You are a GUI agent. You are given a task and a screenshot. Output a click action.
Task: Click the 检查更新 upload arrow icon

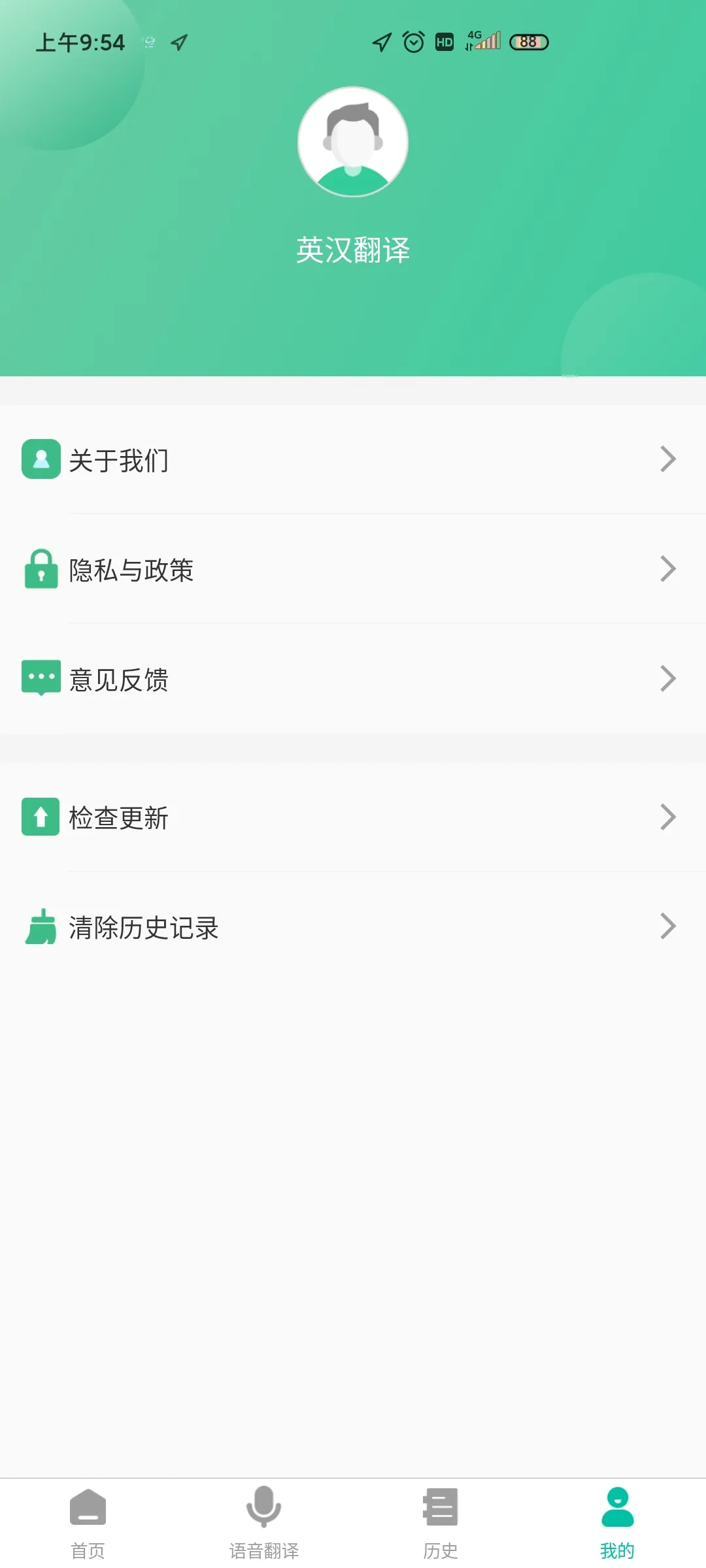click(41, 817)
